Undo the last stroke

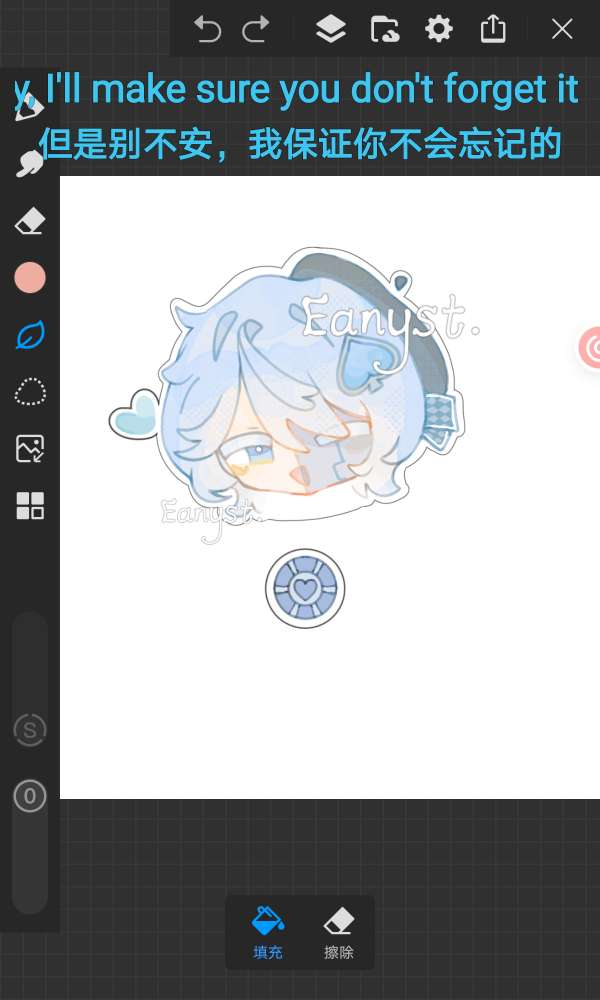(207, 29)
